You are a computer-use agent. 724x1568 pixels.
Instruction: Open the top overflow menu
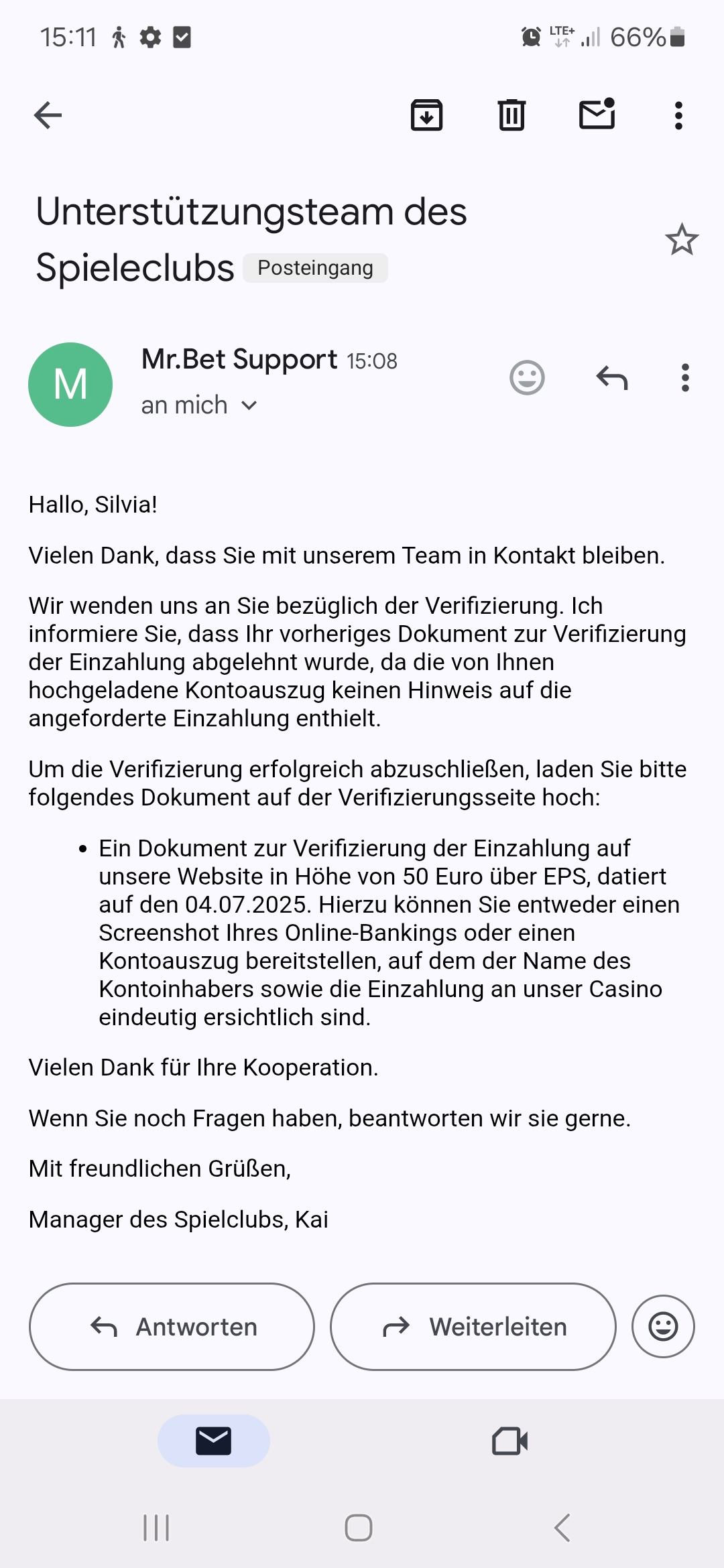[678, 115]
